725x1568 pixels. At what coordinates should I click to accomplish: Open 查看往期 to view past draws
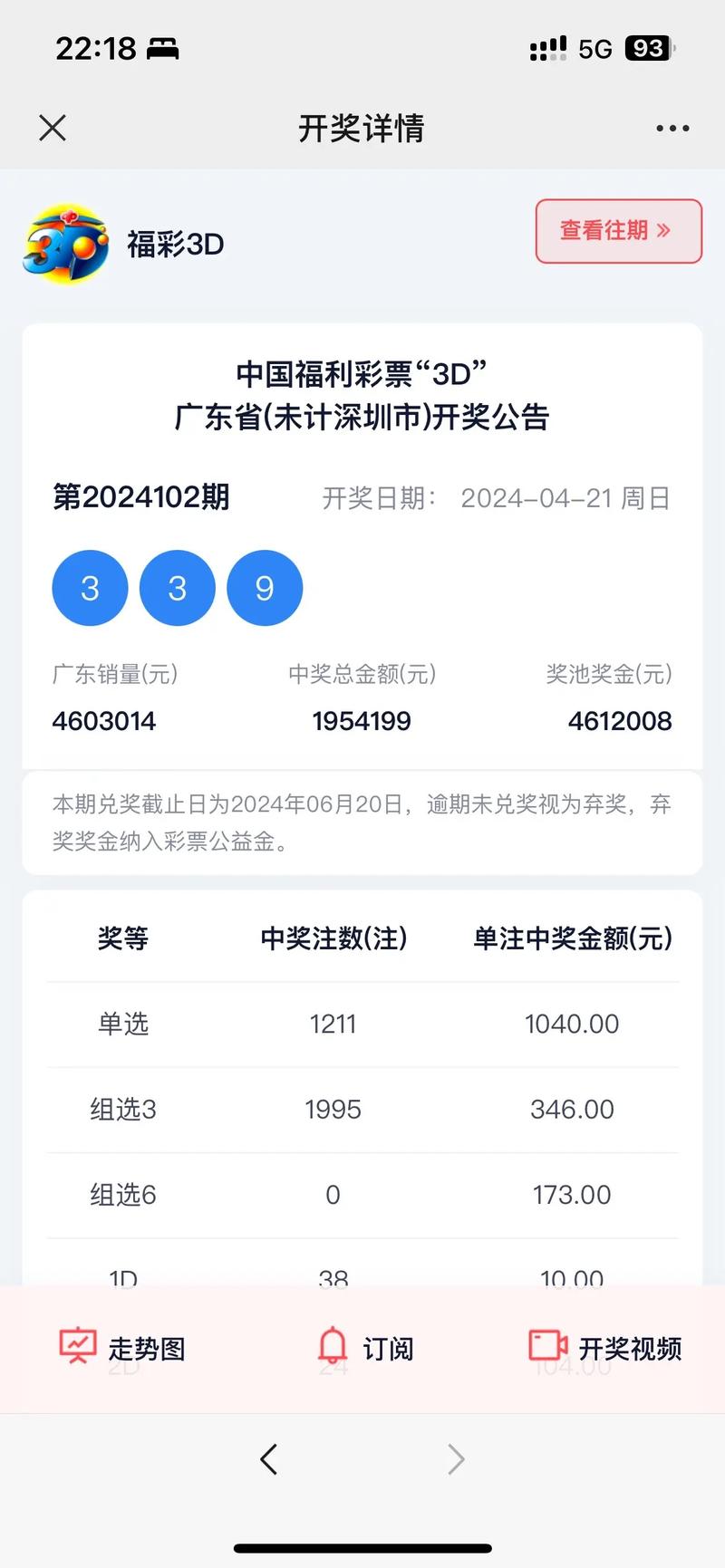click(x=617, y=231)
